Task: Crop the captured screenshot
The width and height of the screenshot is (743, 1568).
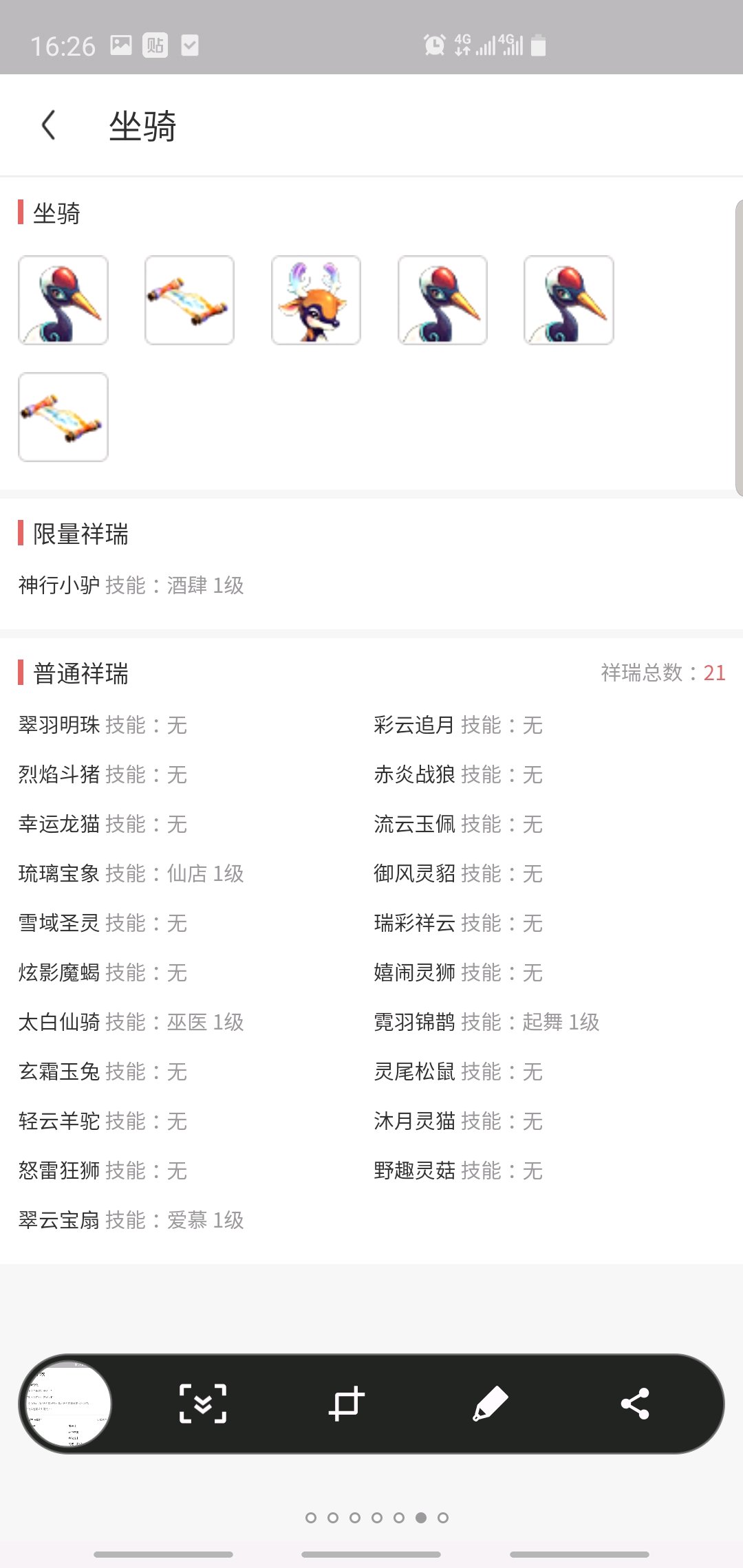Action: coord(347,1404)
